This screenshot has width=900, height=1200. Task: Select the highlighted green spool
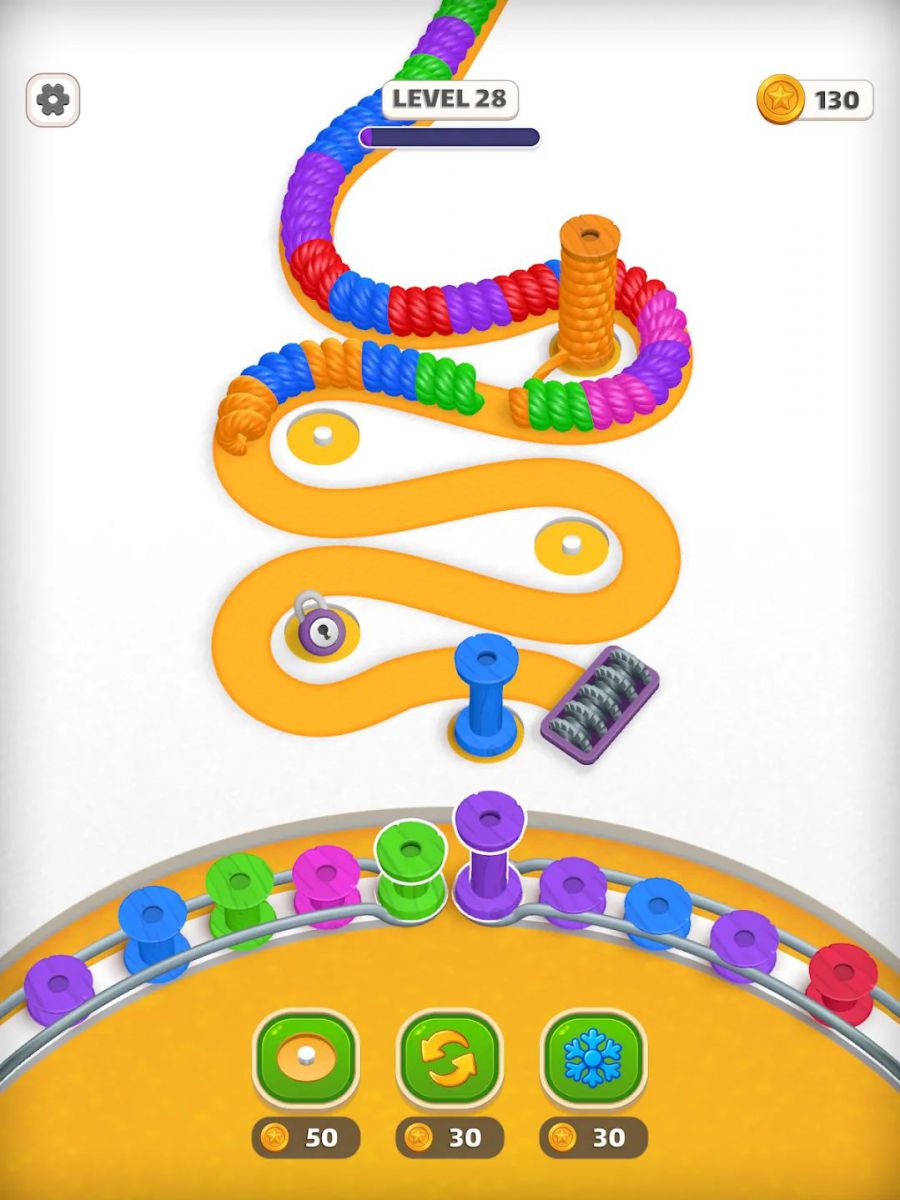410,868
